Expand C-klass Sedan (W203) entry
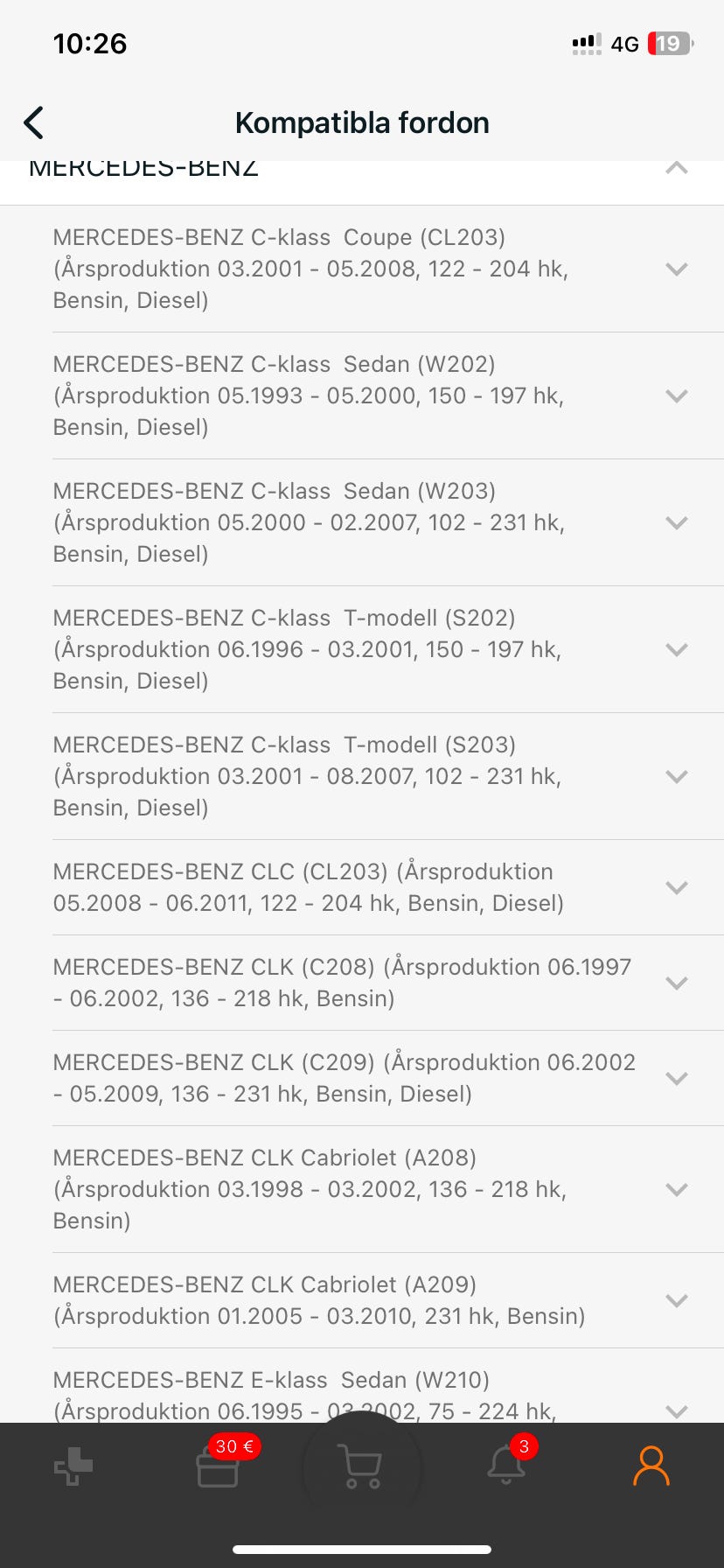 click(676, 522)
